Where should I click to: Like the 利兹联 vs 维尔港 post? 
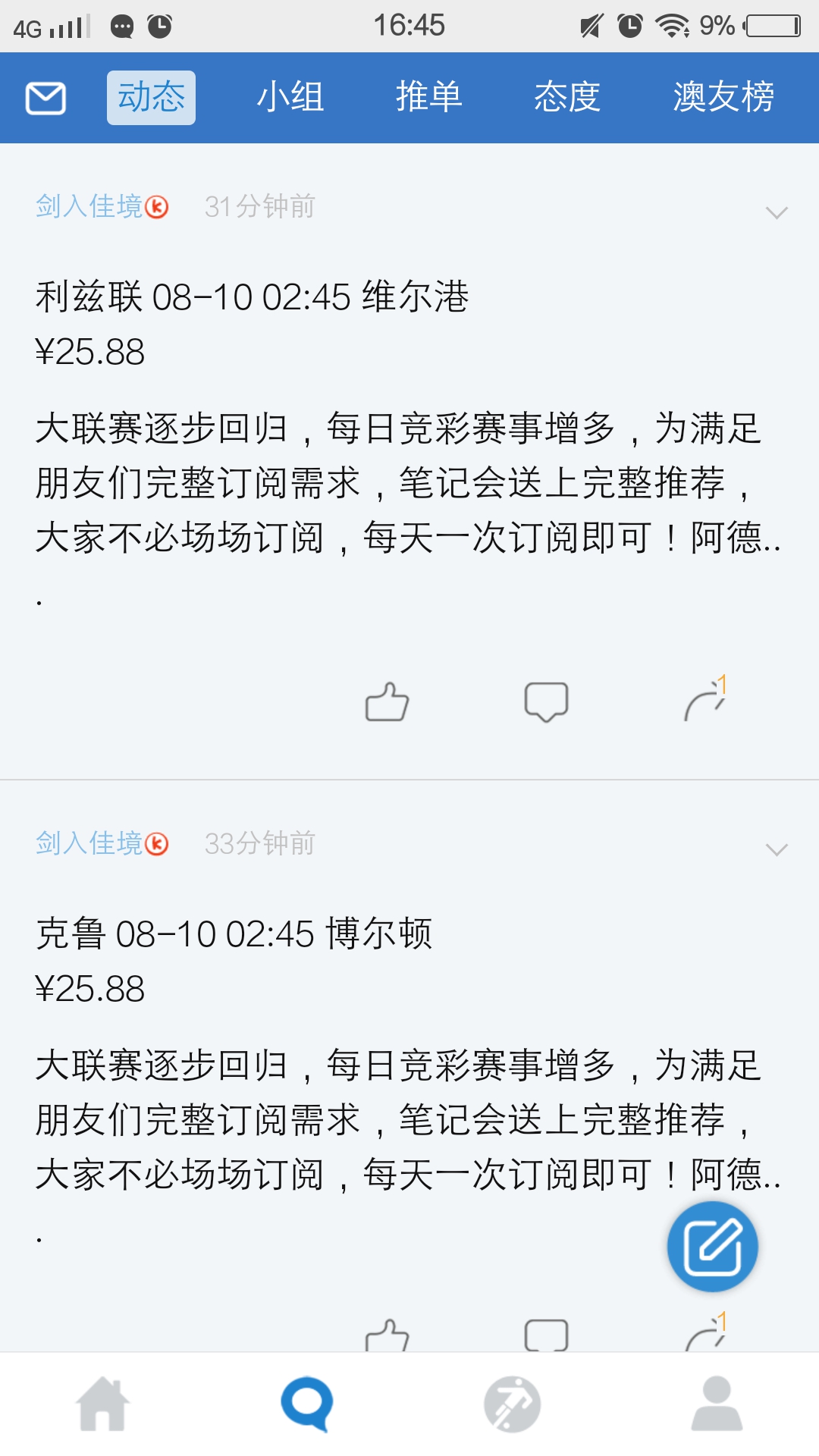pos(387,701)
